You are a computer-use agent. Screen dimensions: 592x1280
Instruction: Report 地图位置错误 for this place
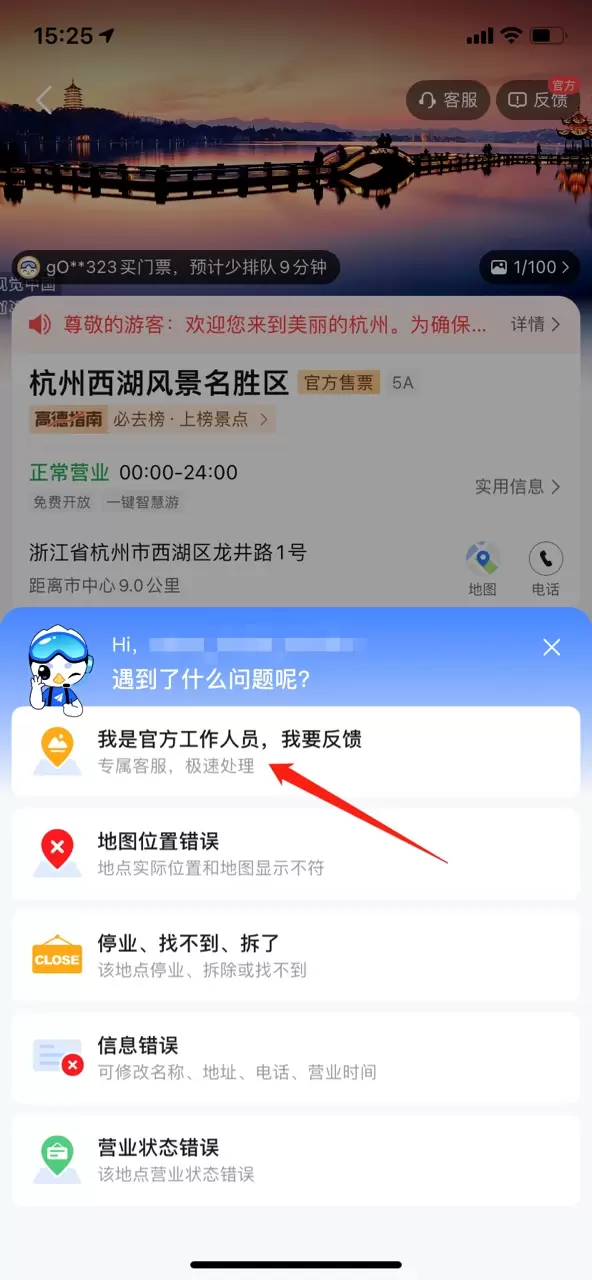[296, 854]
